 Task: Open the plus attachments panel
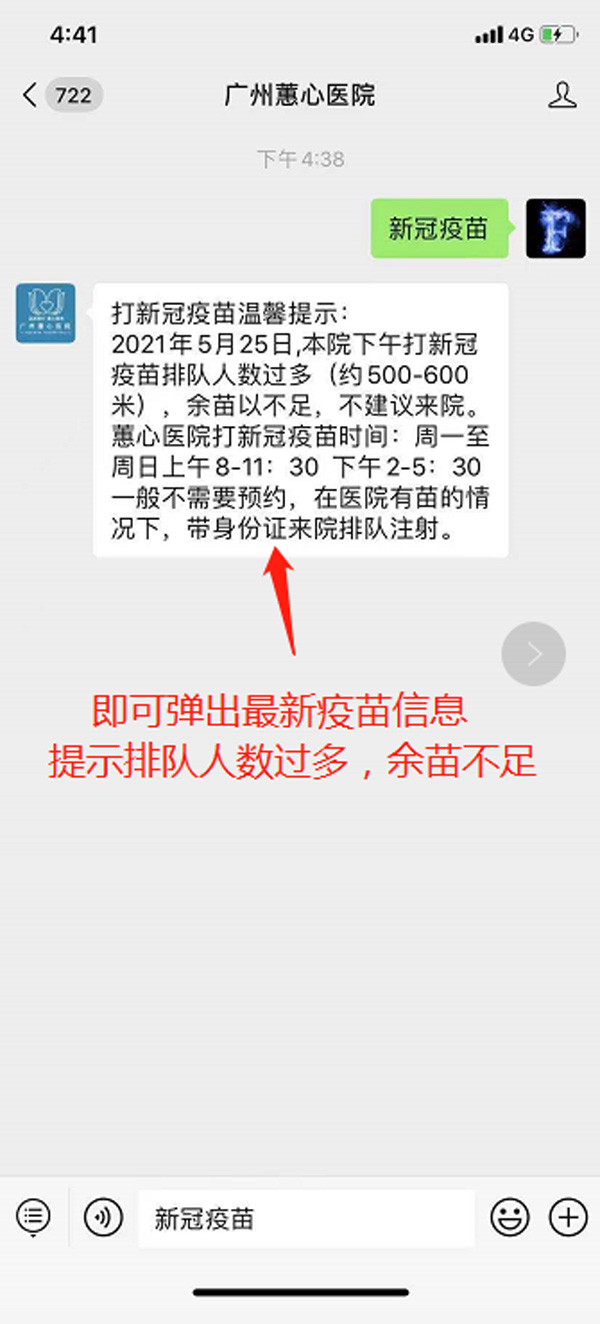(x=568, y=1217)
